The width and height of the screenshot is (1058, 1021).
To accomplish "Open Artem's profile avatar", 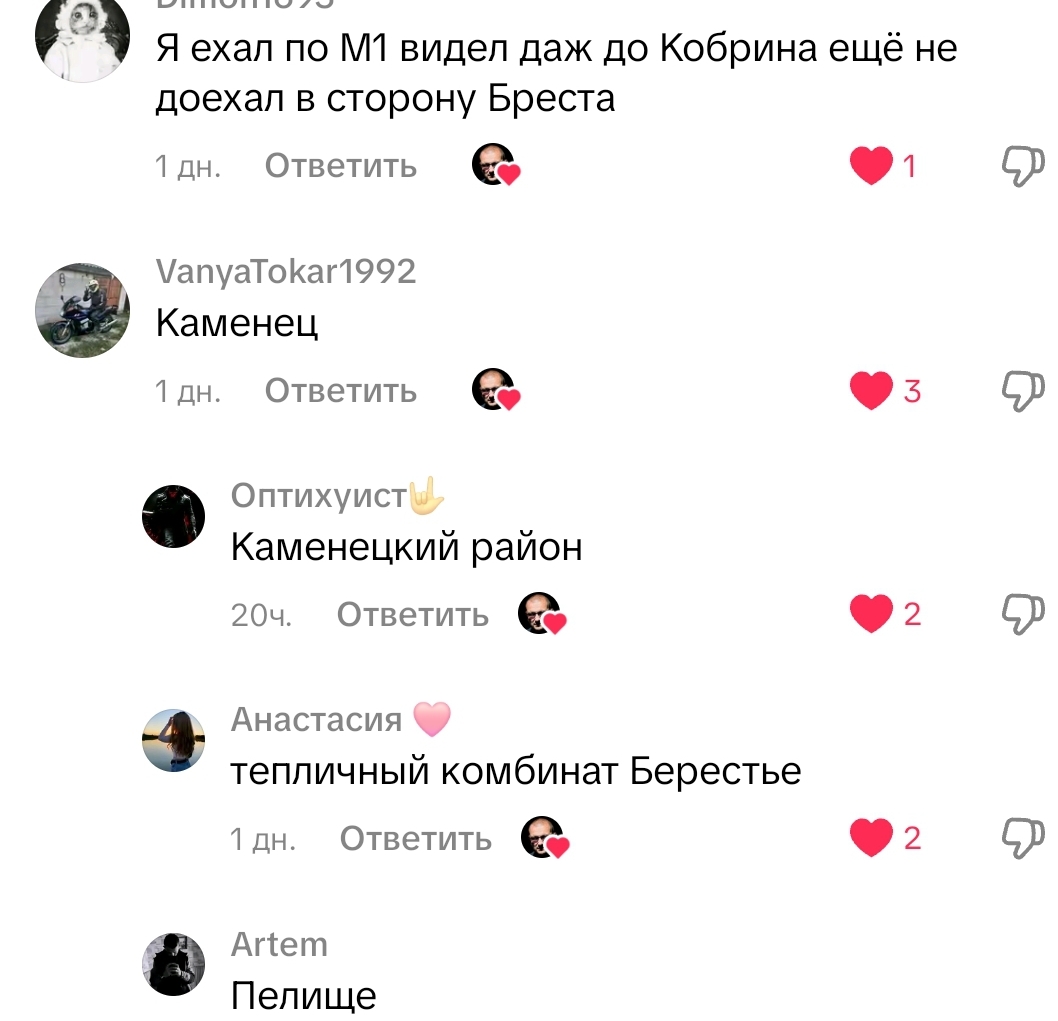I will click(x=174, y=965).
